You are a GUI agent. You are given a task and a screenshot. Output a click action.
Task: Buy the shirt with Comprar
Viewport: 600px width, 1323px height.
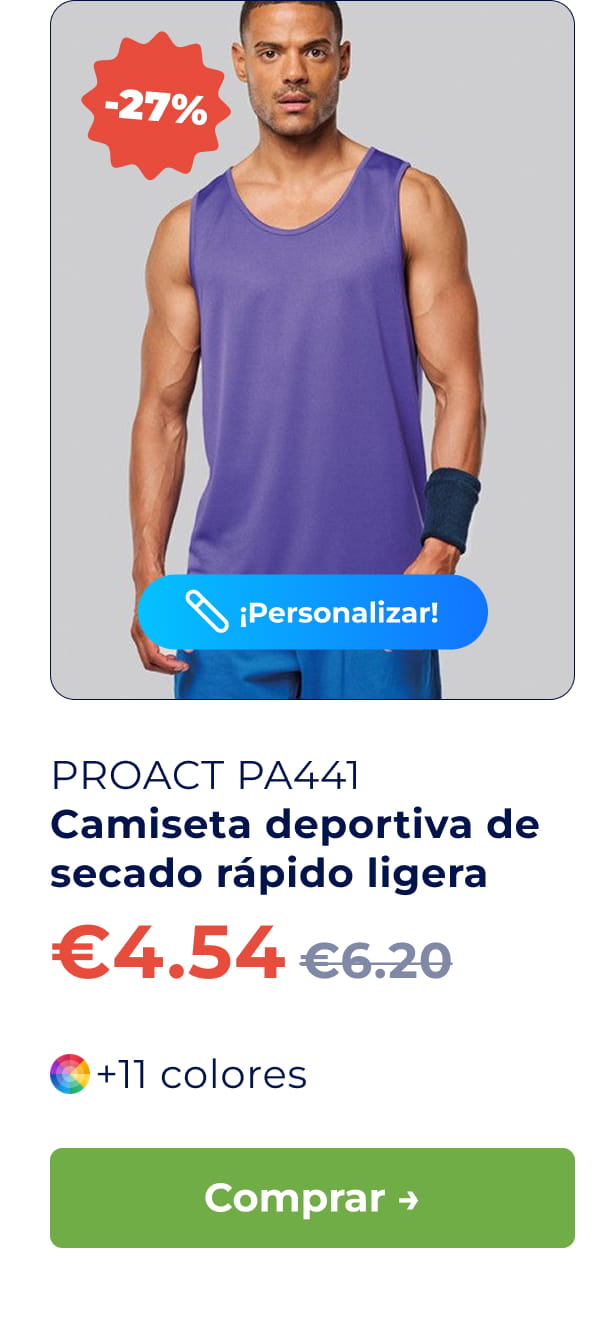click(x=312, y=1197)
